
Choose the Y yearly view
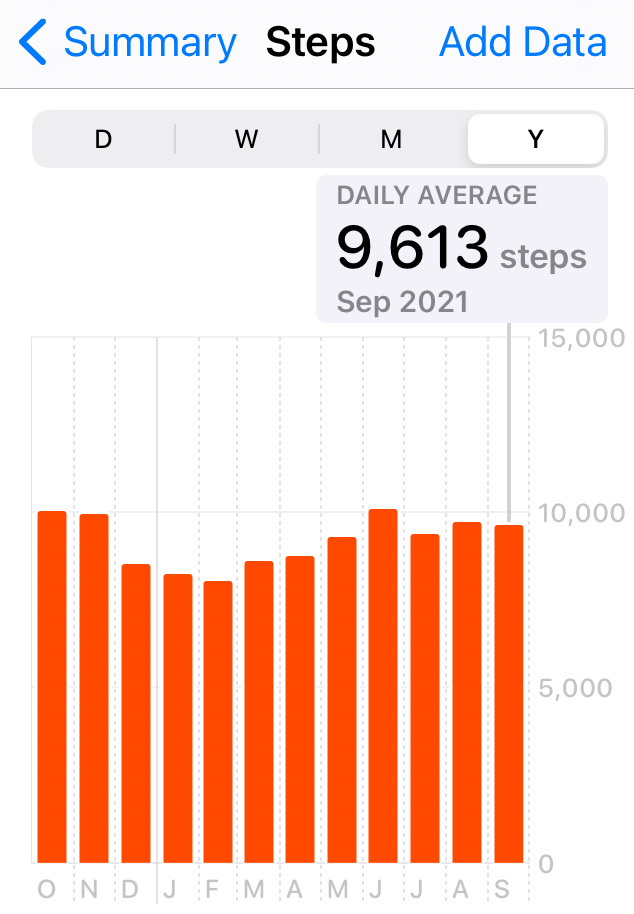(x=535, y=139)
